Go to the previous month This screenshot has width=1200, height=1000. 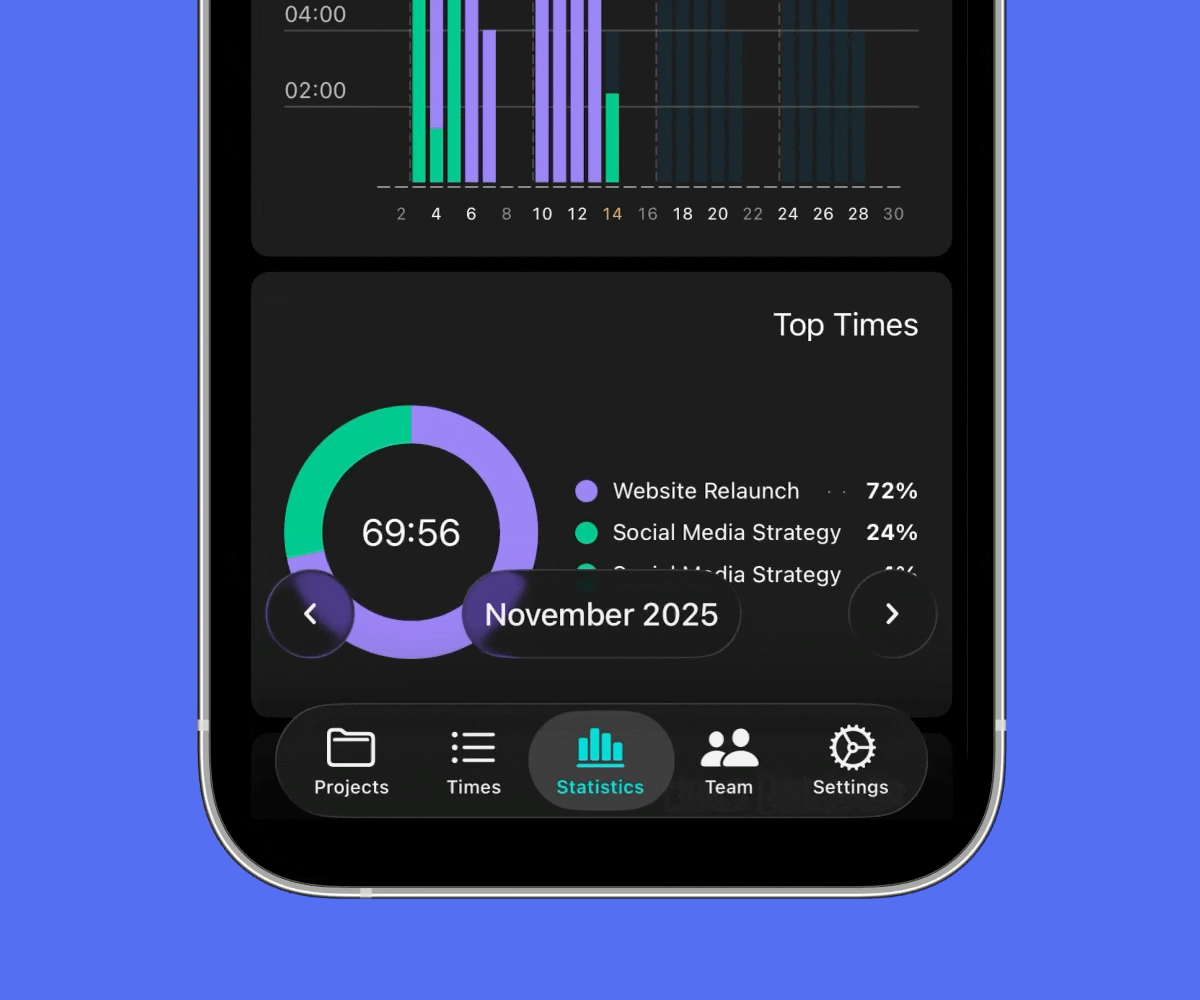coord(310,614)
